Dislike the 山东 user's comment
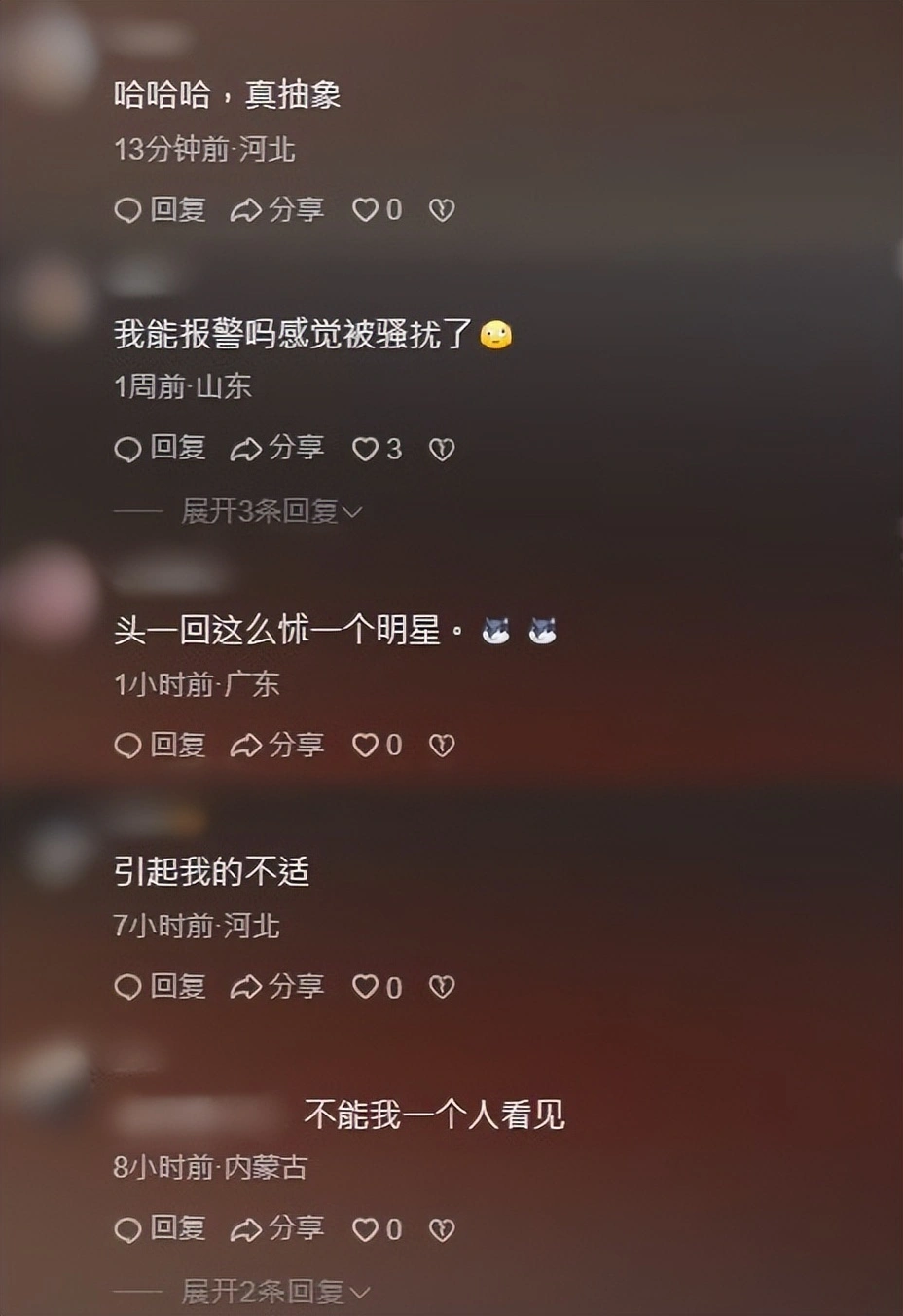The width and height of the screenshot is (903, 1316). (442, 449)
